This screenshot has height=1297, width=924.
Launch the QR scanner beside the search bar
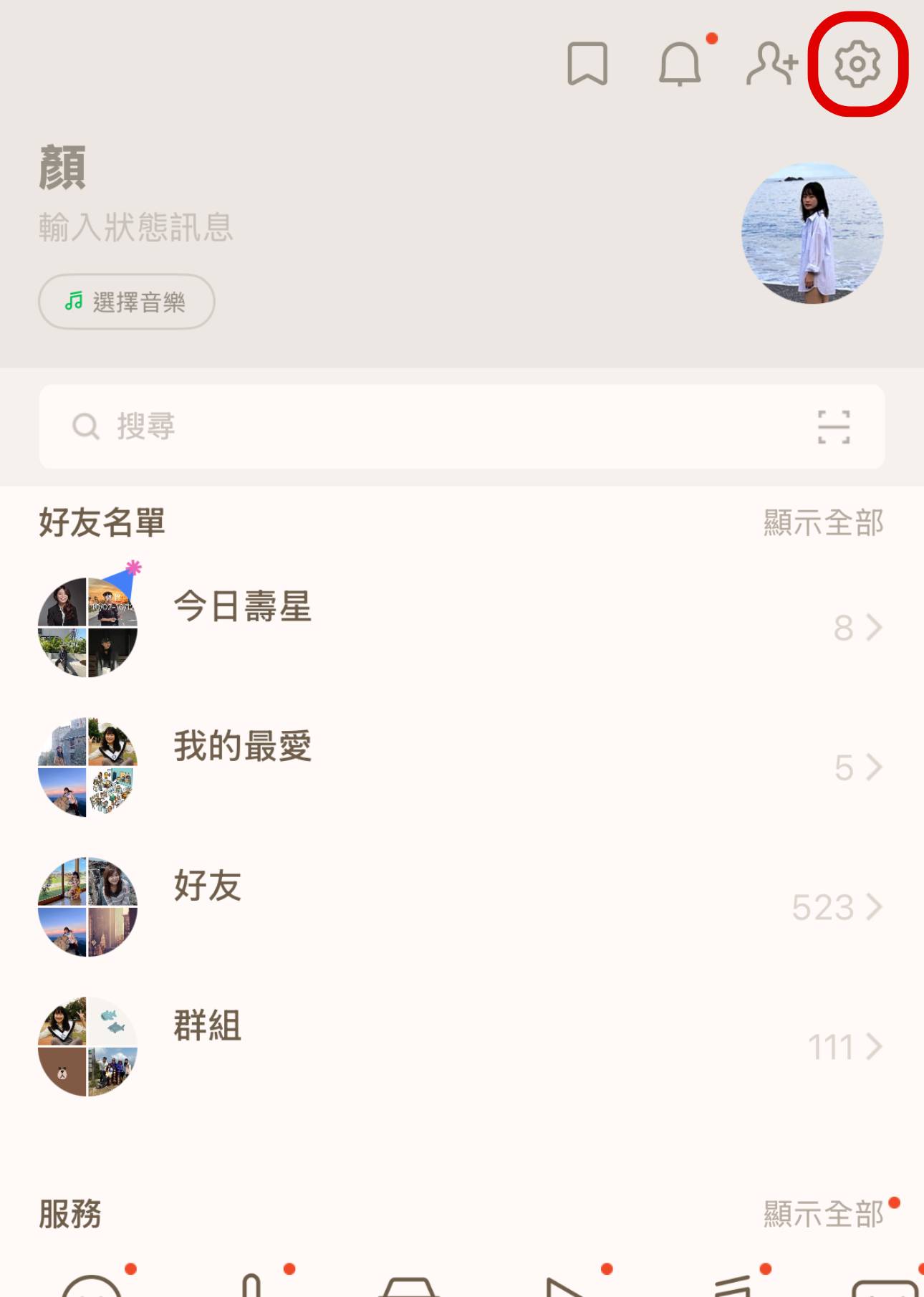pos(832,427)
